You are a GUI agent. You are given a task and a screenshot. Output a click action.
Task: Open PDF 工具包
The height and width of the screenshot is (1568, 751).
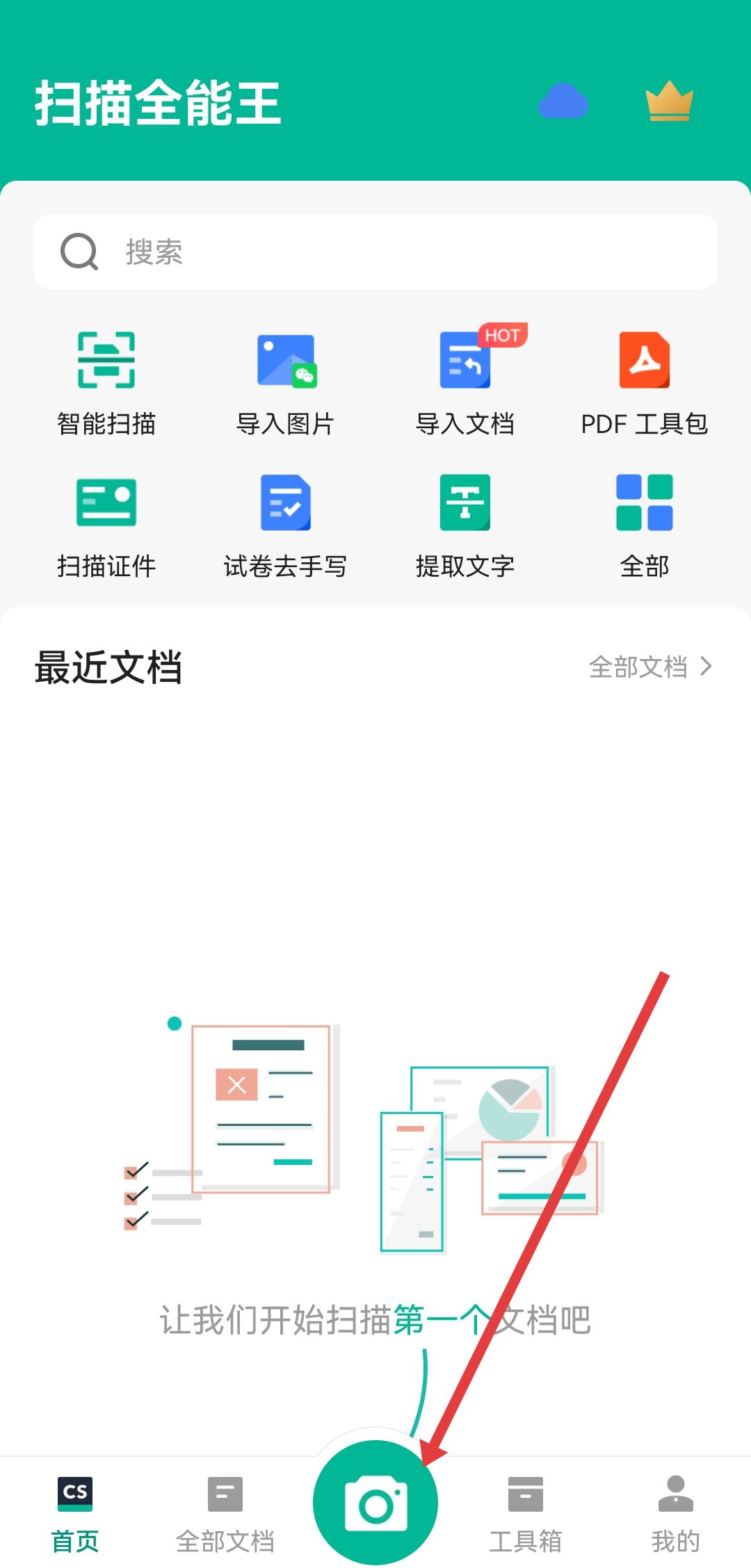coord(645,382)
